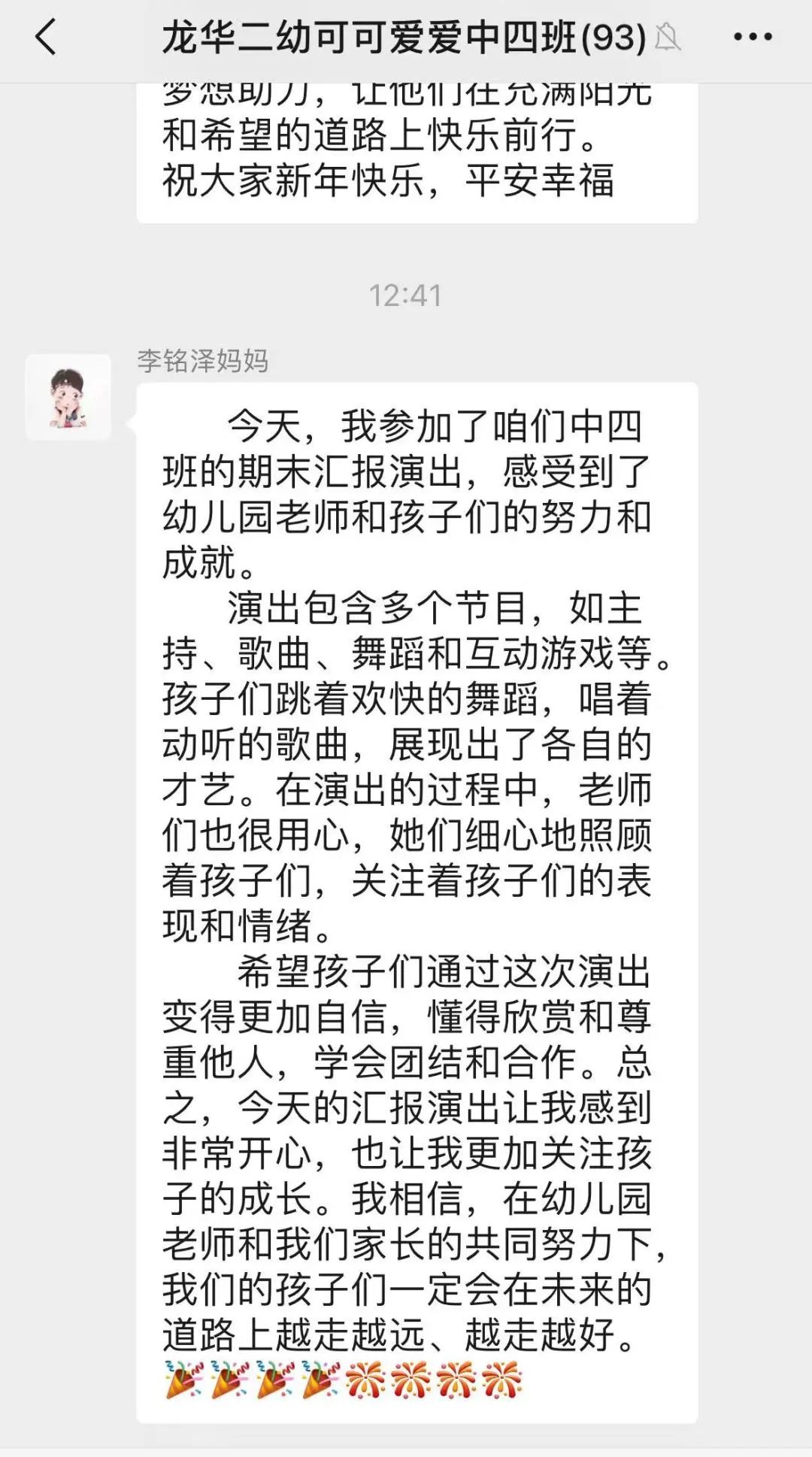Open the chat info overflow menu
This screenshot has width=812, height=1457.
point(752,37)
